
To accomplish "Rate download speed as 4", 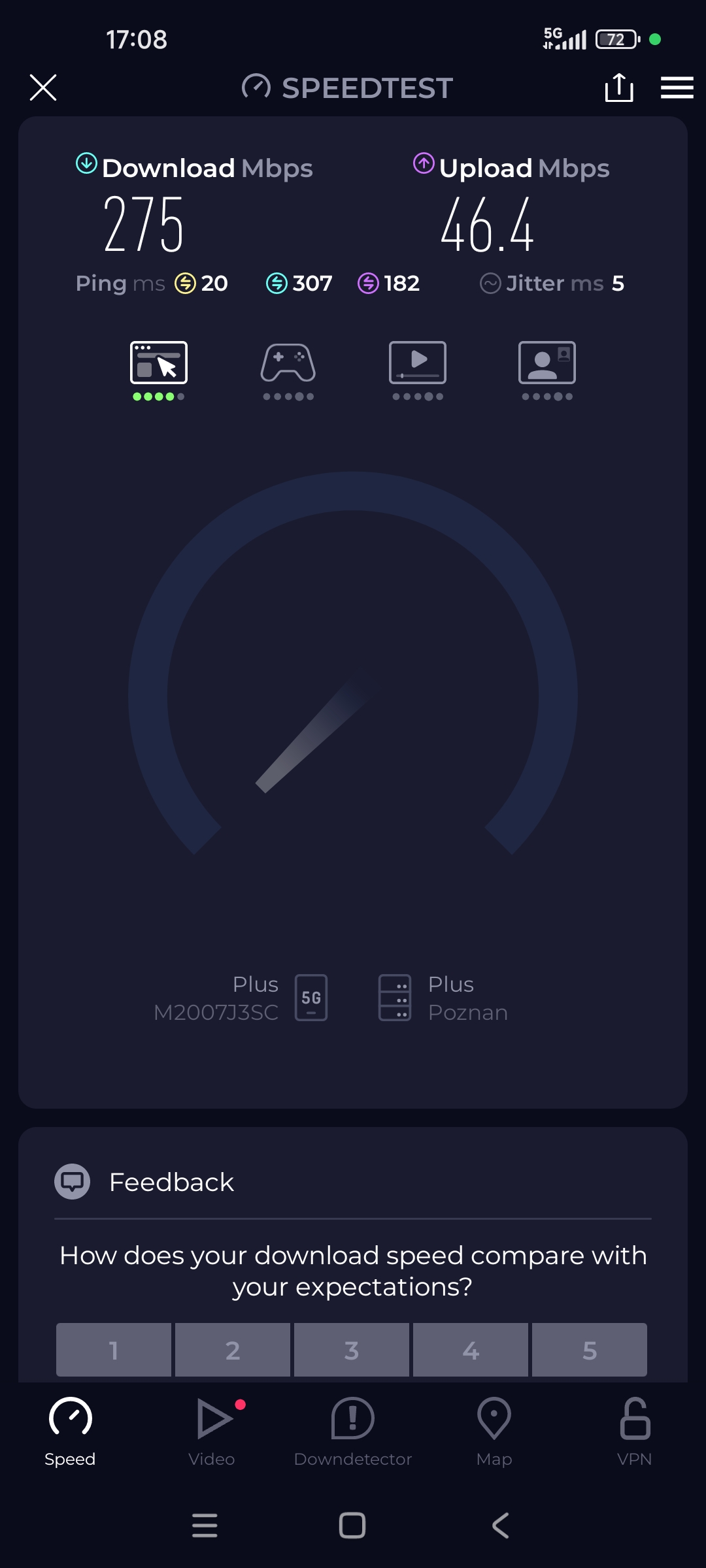I will [x=471, y=1350].
